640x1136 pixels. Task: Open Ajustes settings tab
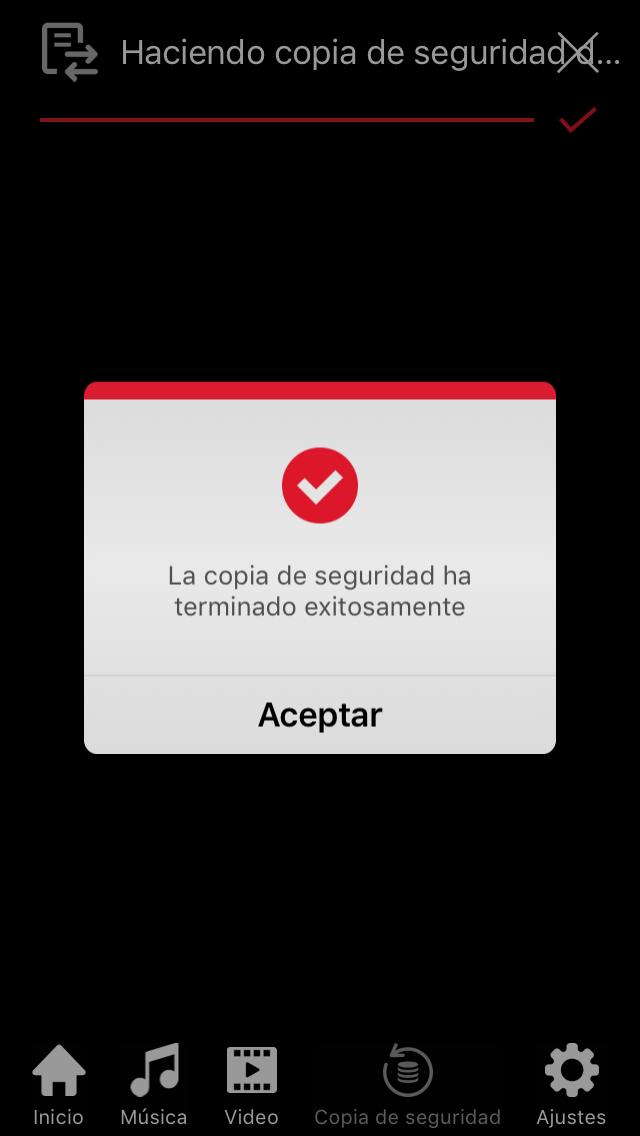tap(571, 1084)
